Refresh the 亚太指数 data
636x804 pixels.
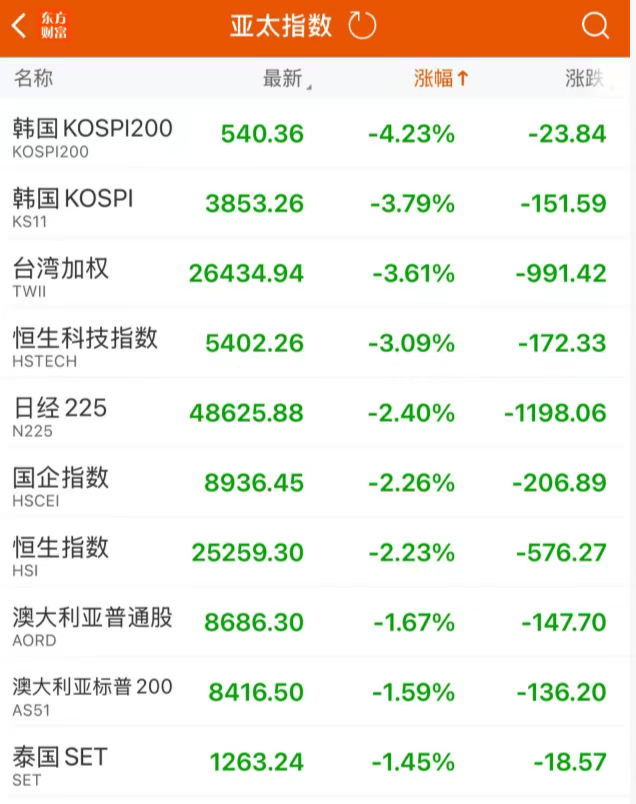click(361, 27)
